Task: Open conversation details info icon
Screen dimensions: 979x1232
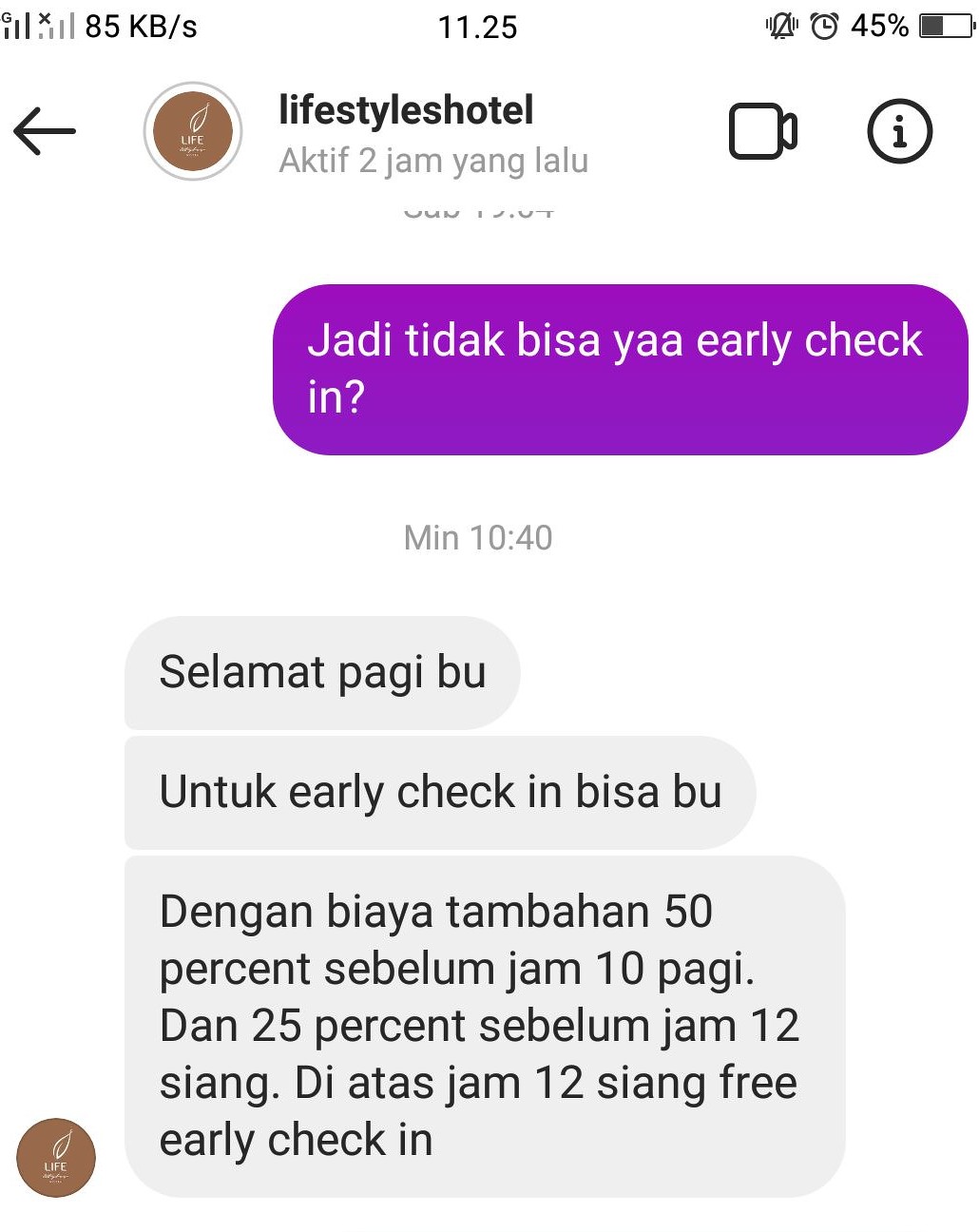Action: tap(899, 131)
